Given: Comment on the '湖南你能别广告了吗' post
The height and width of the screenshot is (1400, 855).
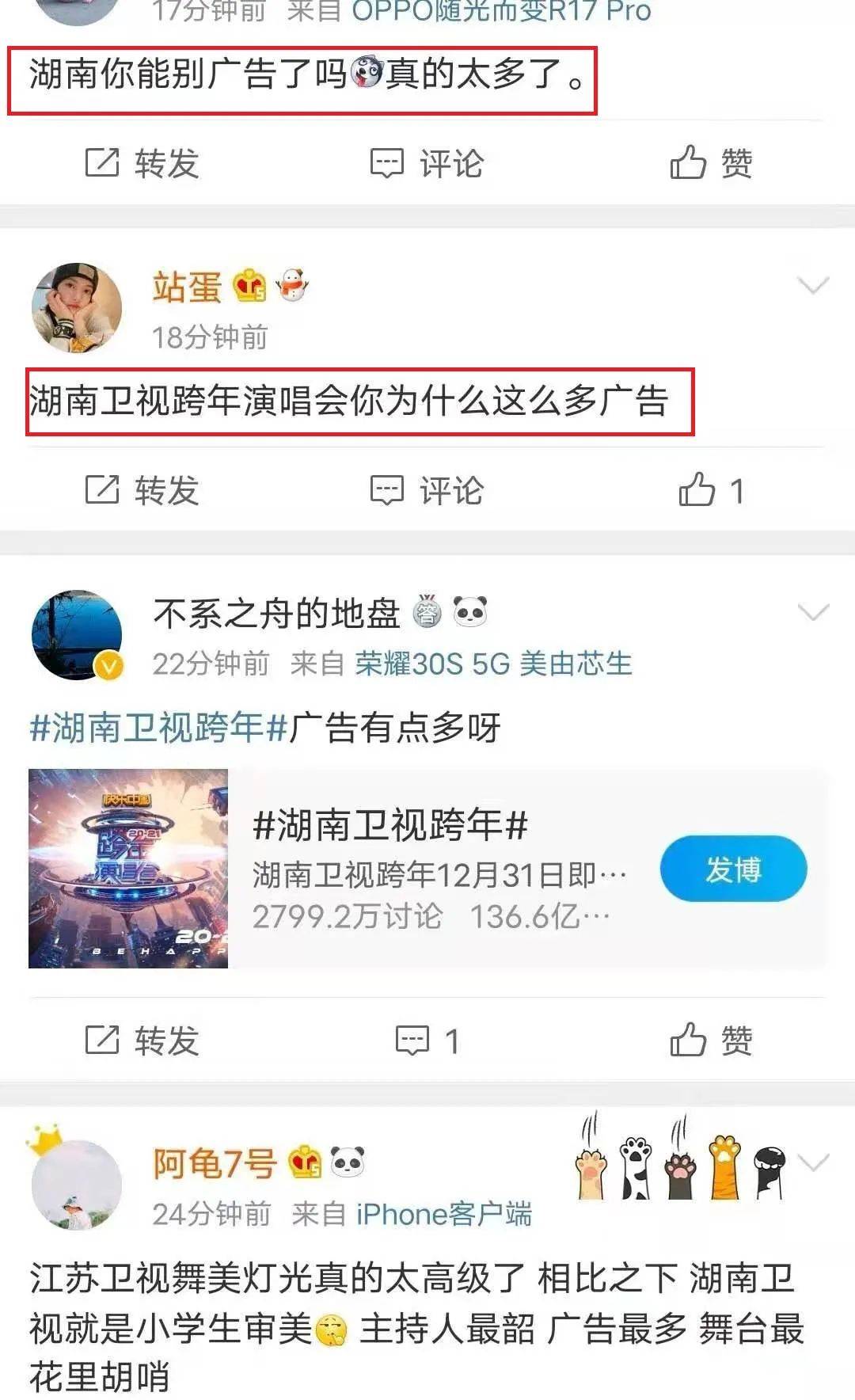Looking at the screenshot, I should coord(427,163).
